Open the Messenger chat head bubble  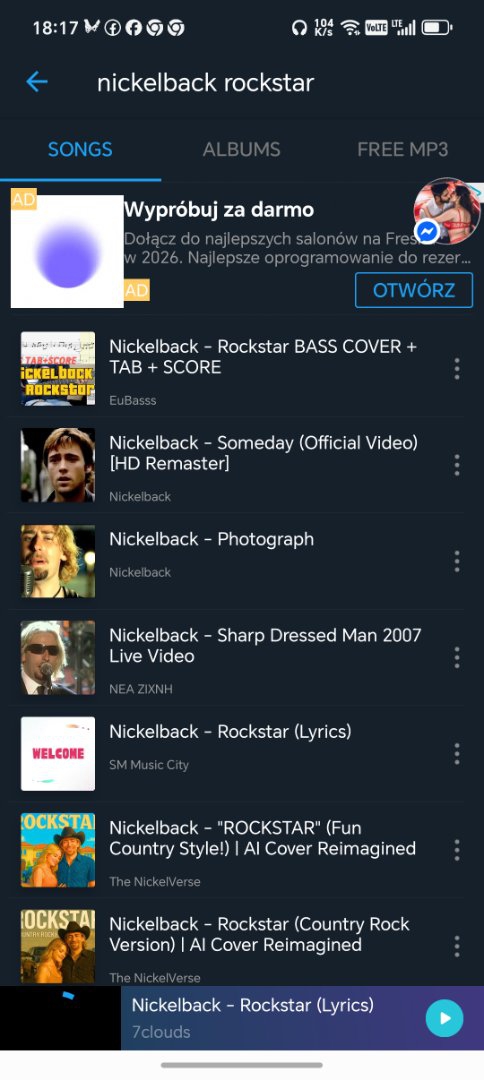pyautogui.click(x=447, y=211)
